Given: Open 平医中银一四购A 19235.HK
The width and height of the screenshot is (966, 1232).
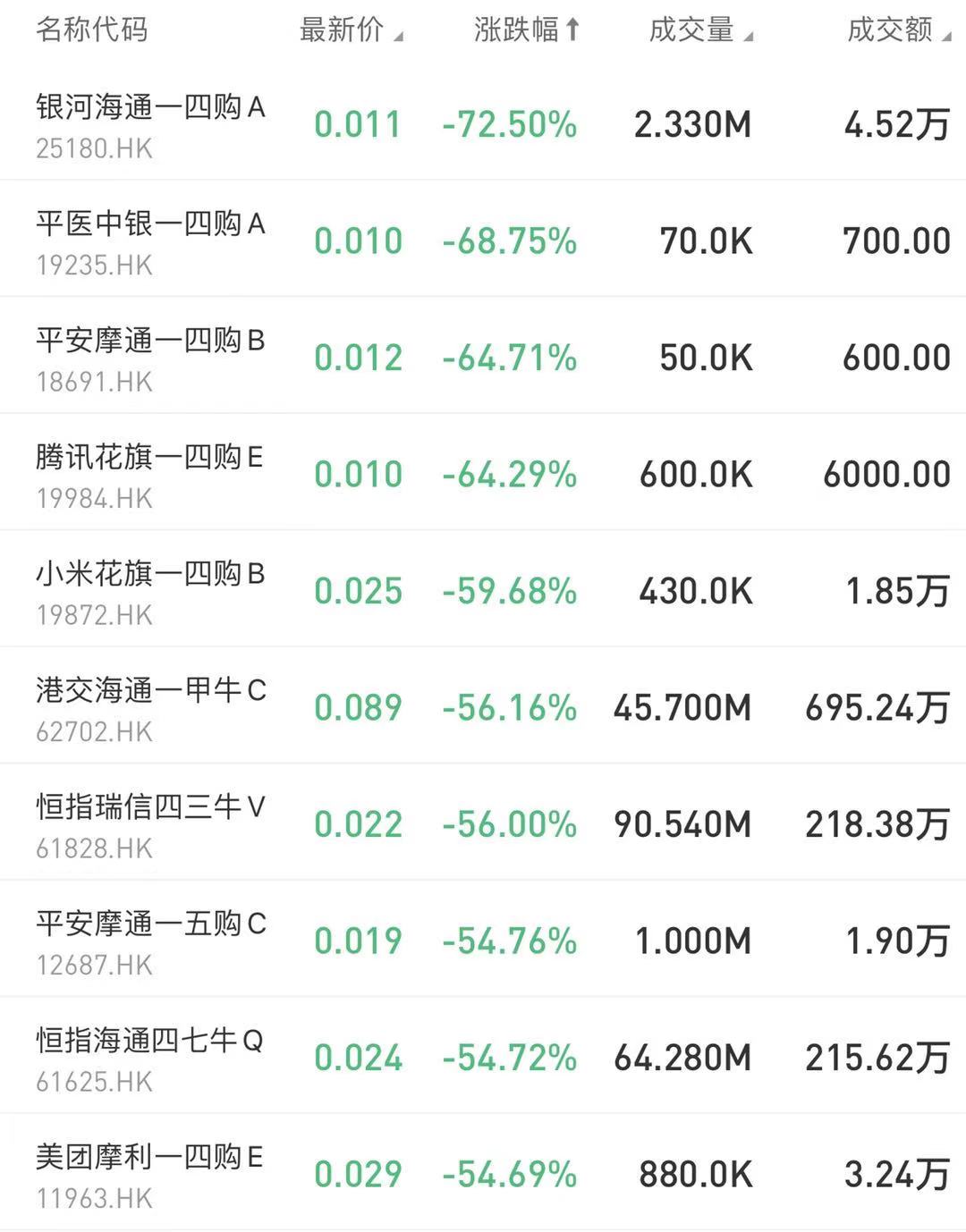Looking at the screenshot, I should click(150, 241).
